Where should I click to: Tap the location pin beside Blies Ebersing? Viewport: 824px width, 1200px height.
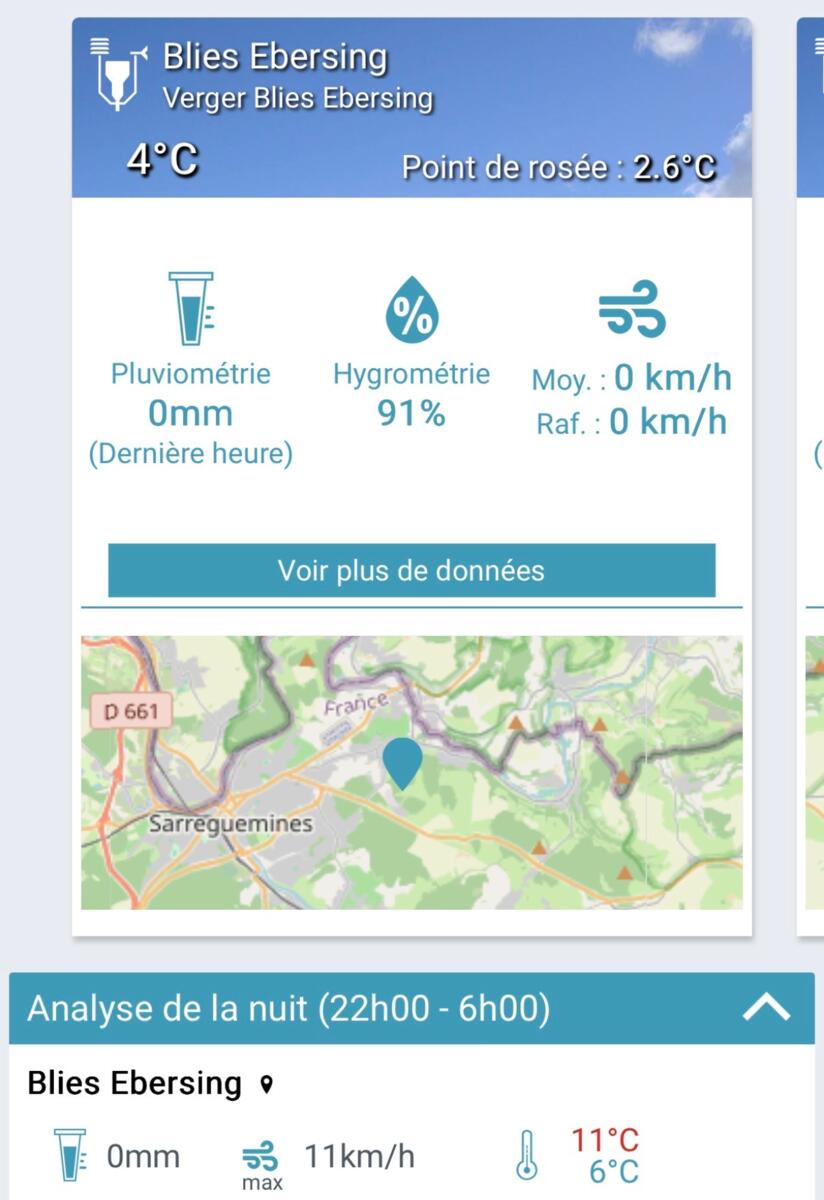coord(265,1084)
